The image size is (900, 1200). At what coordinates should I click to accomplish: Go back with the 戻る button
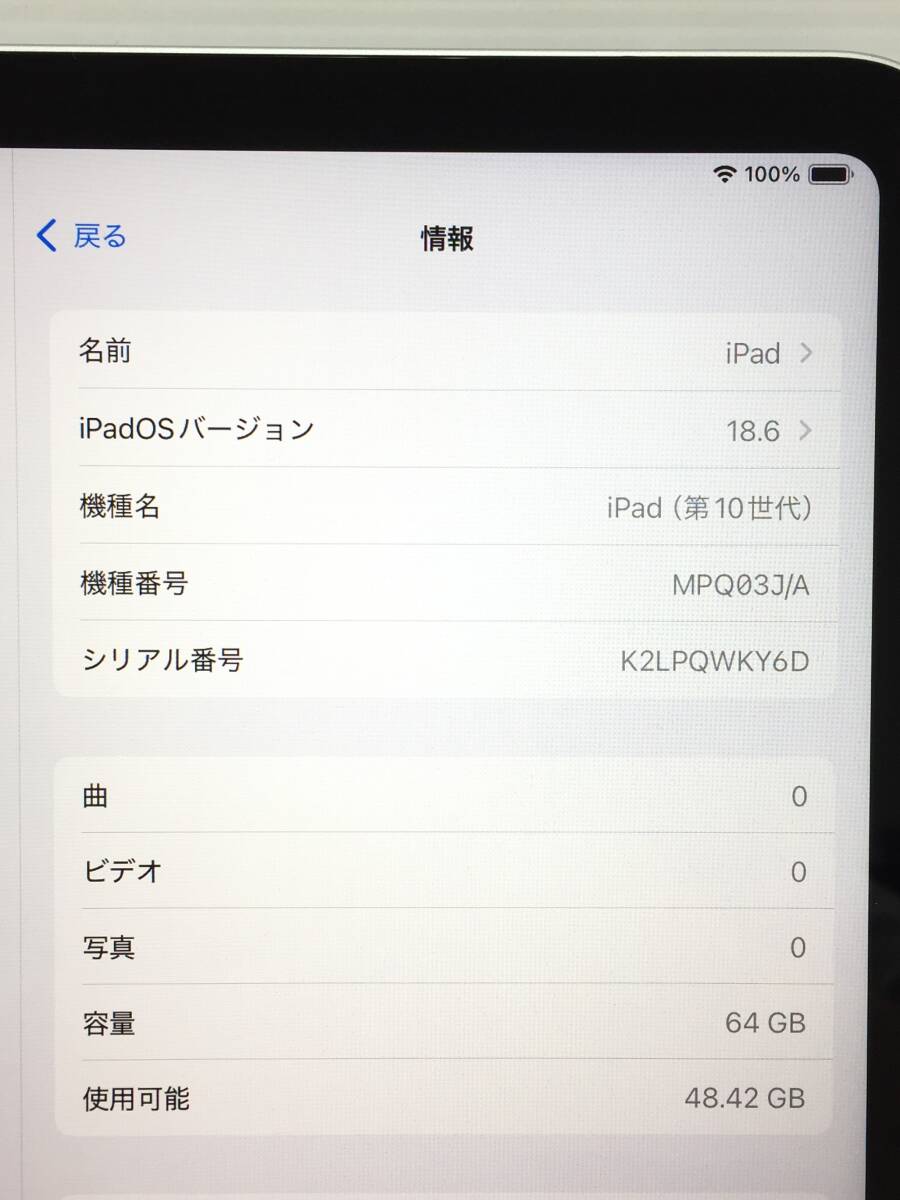tap(82, 237)
